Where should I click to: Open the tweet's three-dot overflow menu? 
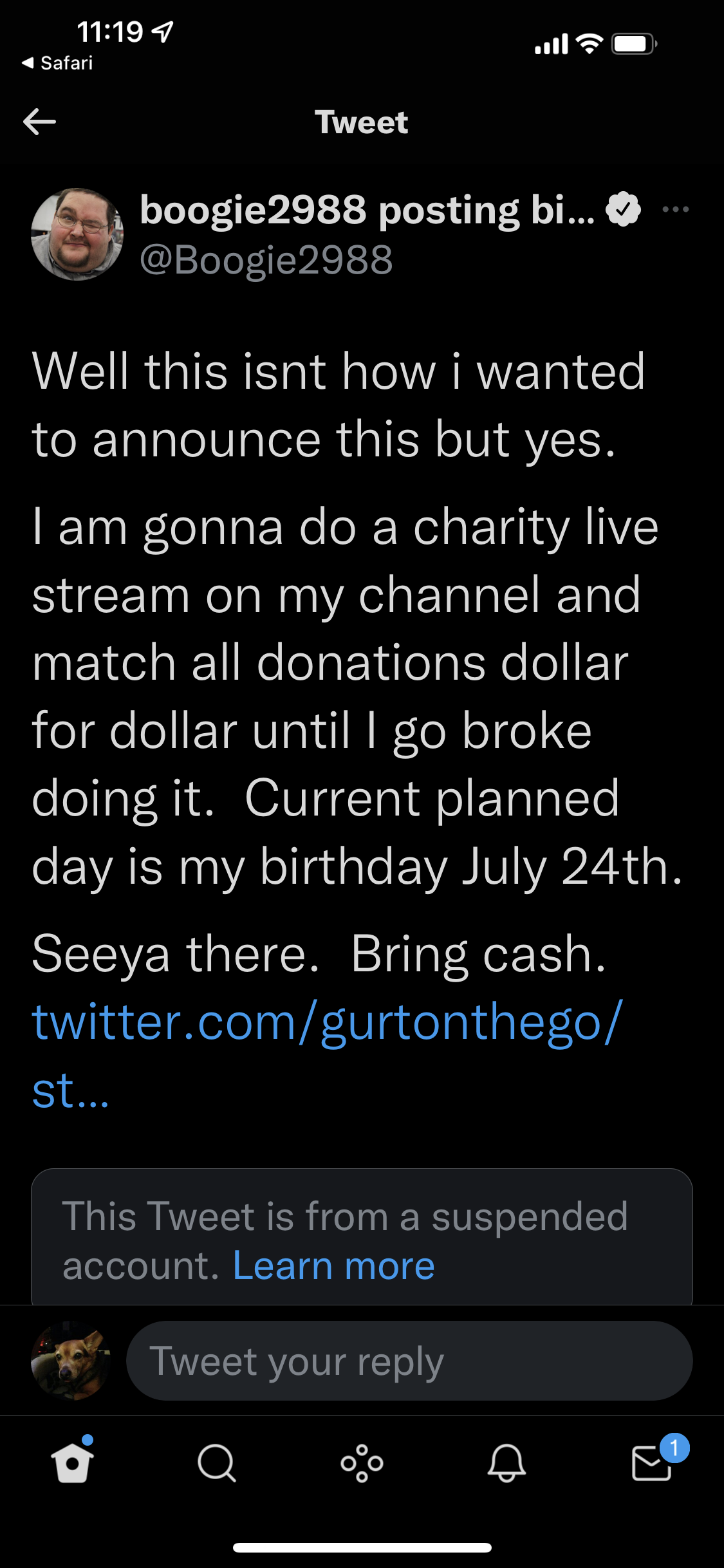tap(676, 209)
